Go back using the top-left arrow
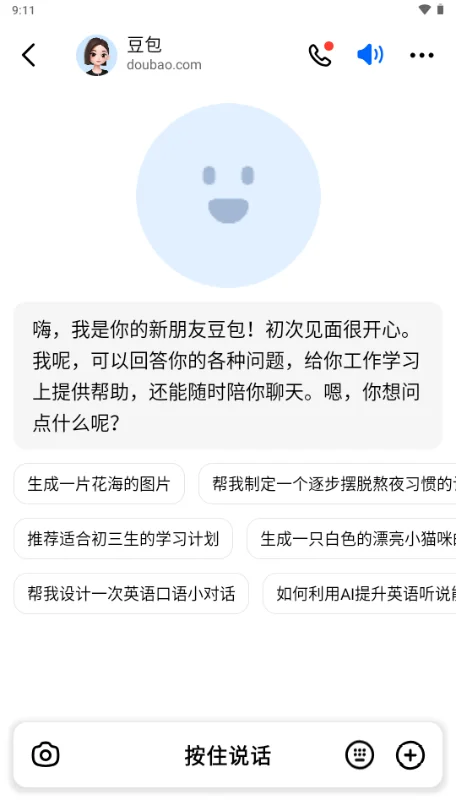 pyautogui.click(x=28, y=55)
